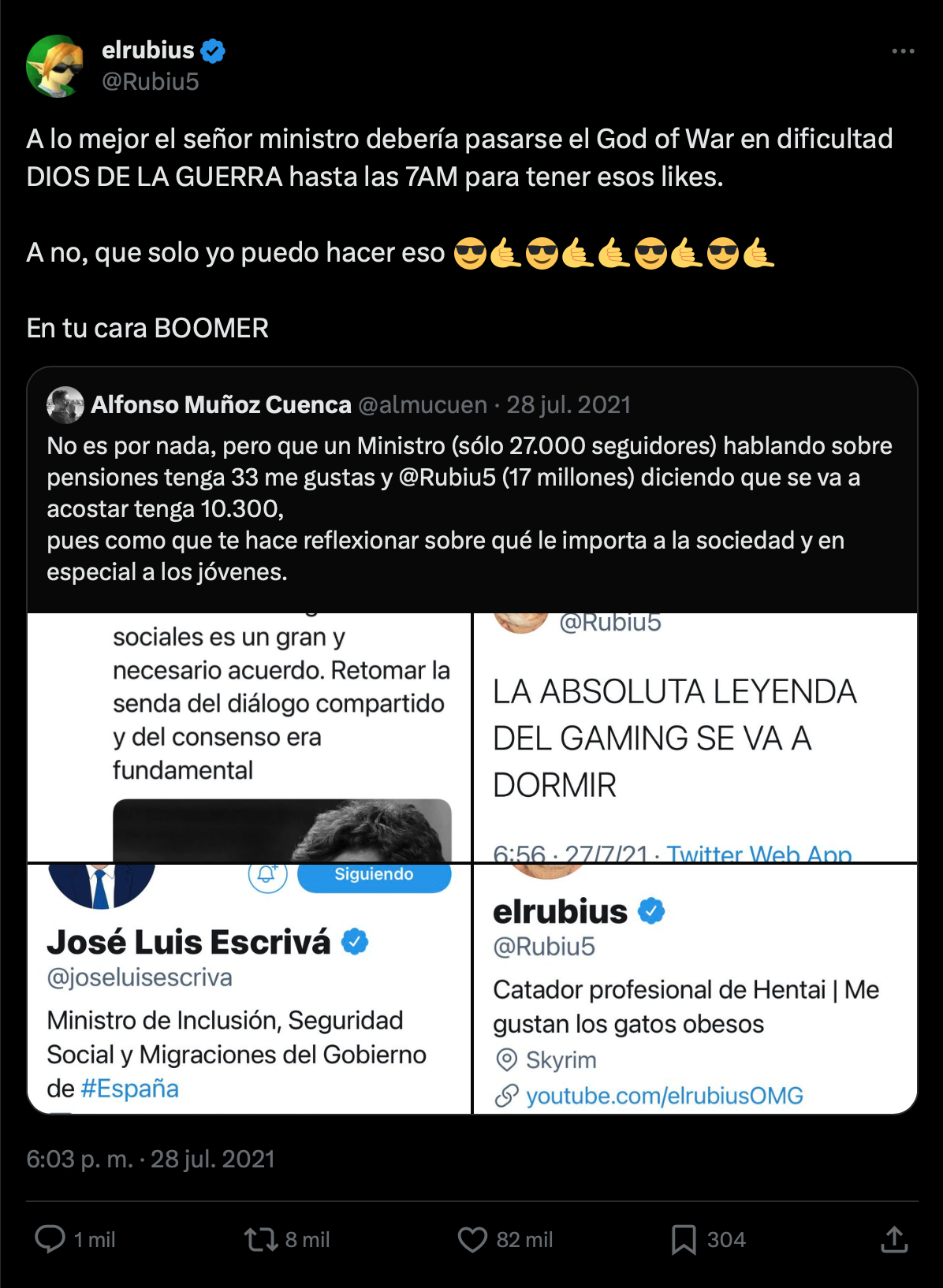Screen dimensions: 943x1288
Task: Open elrubius profile avatar
Action: 54,66
